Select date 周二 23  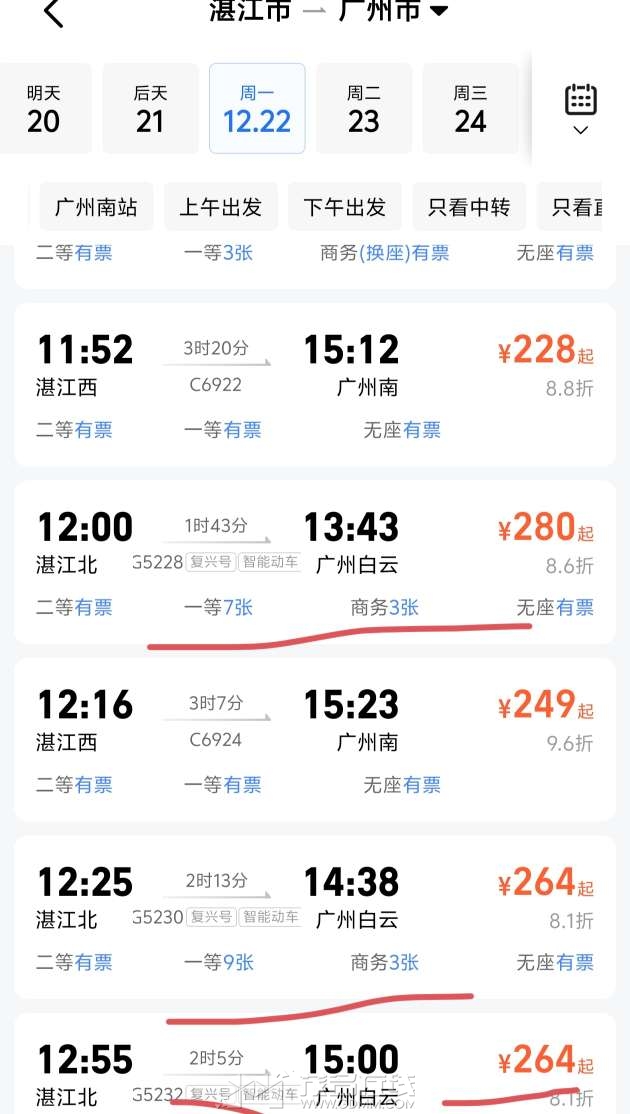(x=364, y=109)
